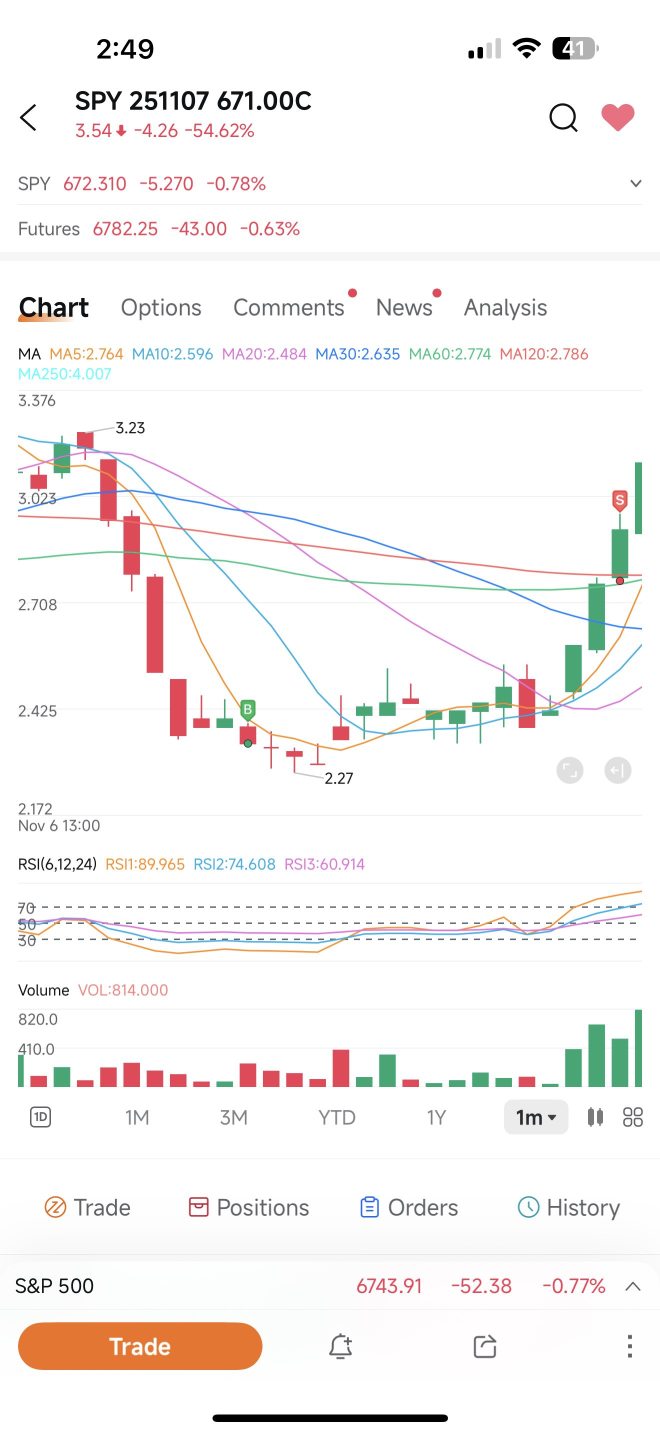660x1434 pixels.
Task: Open the search magnifier icon
Action: (x=563, y=118)
